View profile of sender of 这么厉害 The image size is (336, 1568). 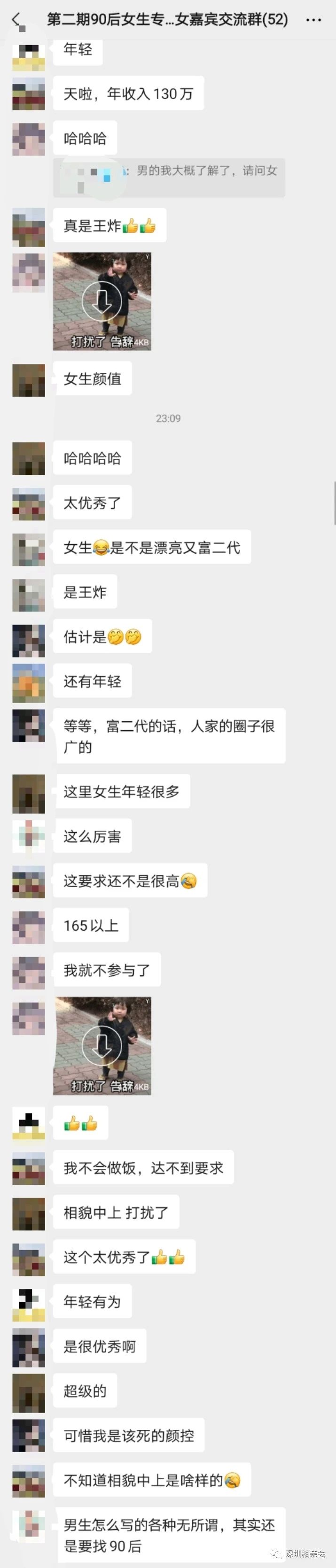pos(29,837)
